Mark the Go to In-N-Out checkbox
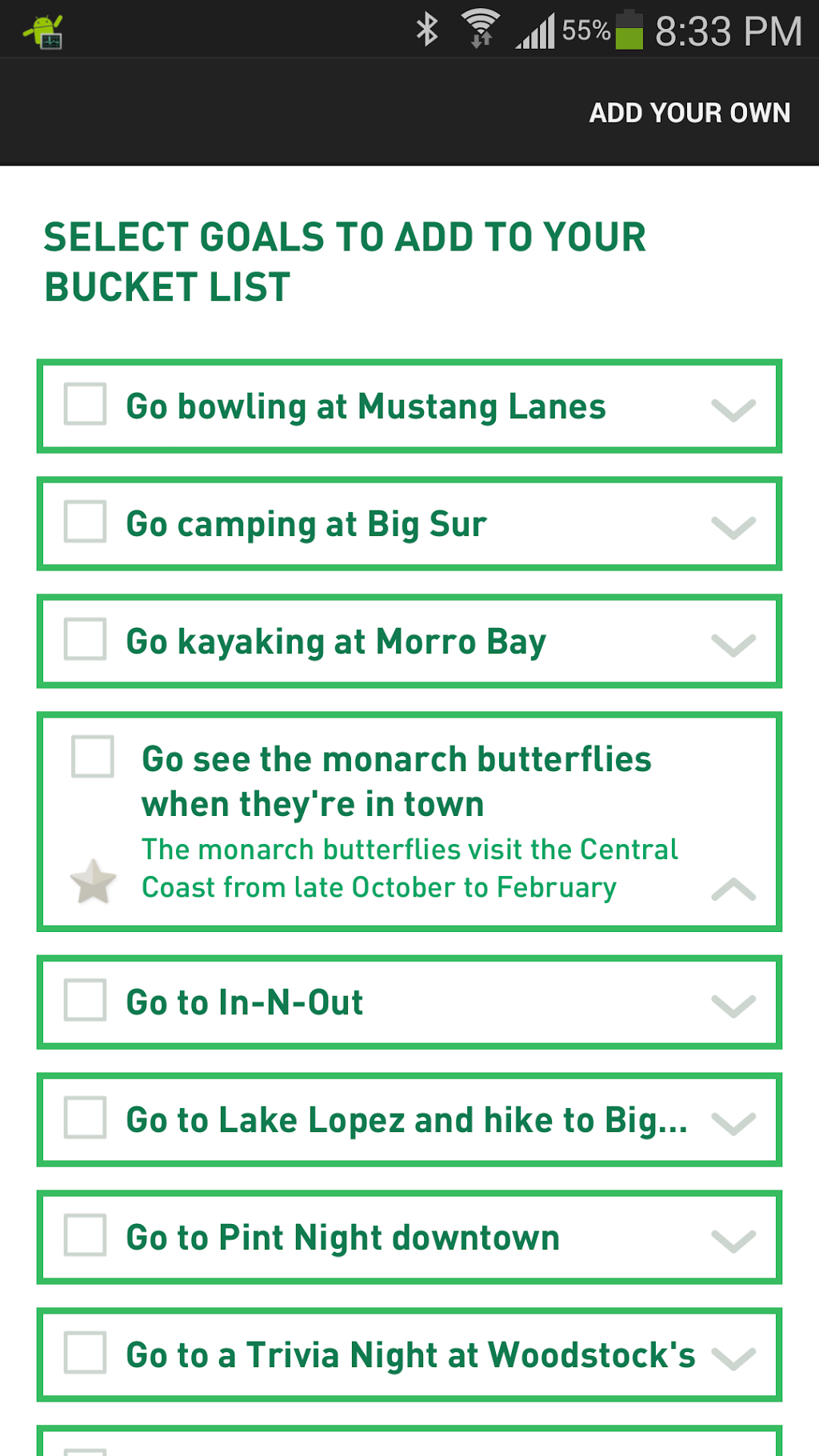This screenshot has height=1456, width=819. [86, 1000]
